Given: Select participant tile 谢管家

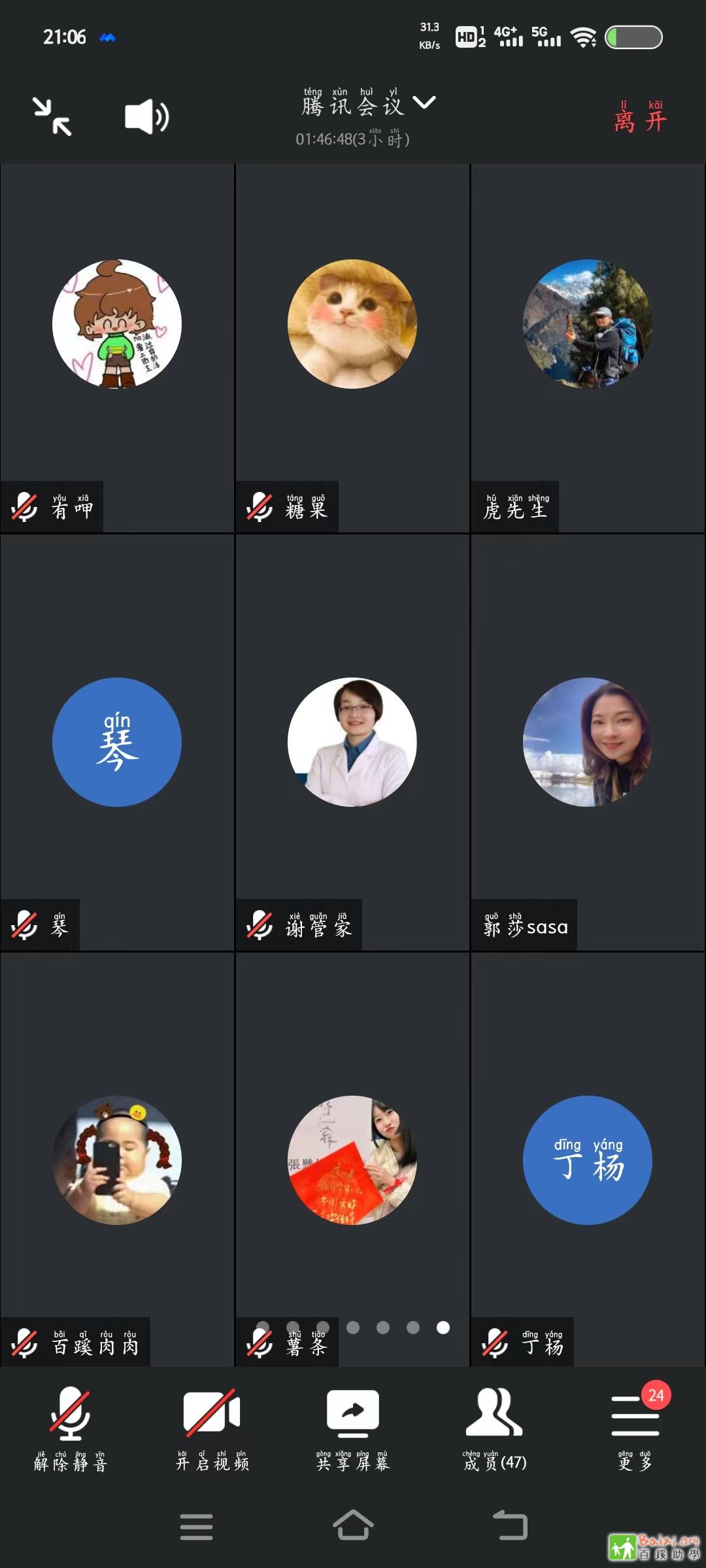Looking at the screenshot, I should [352, 742].
